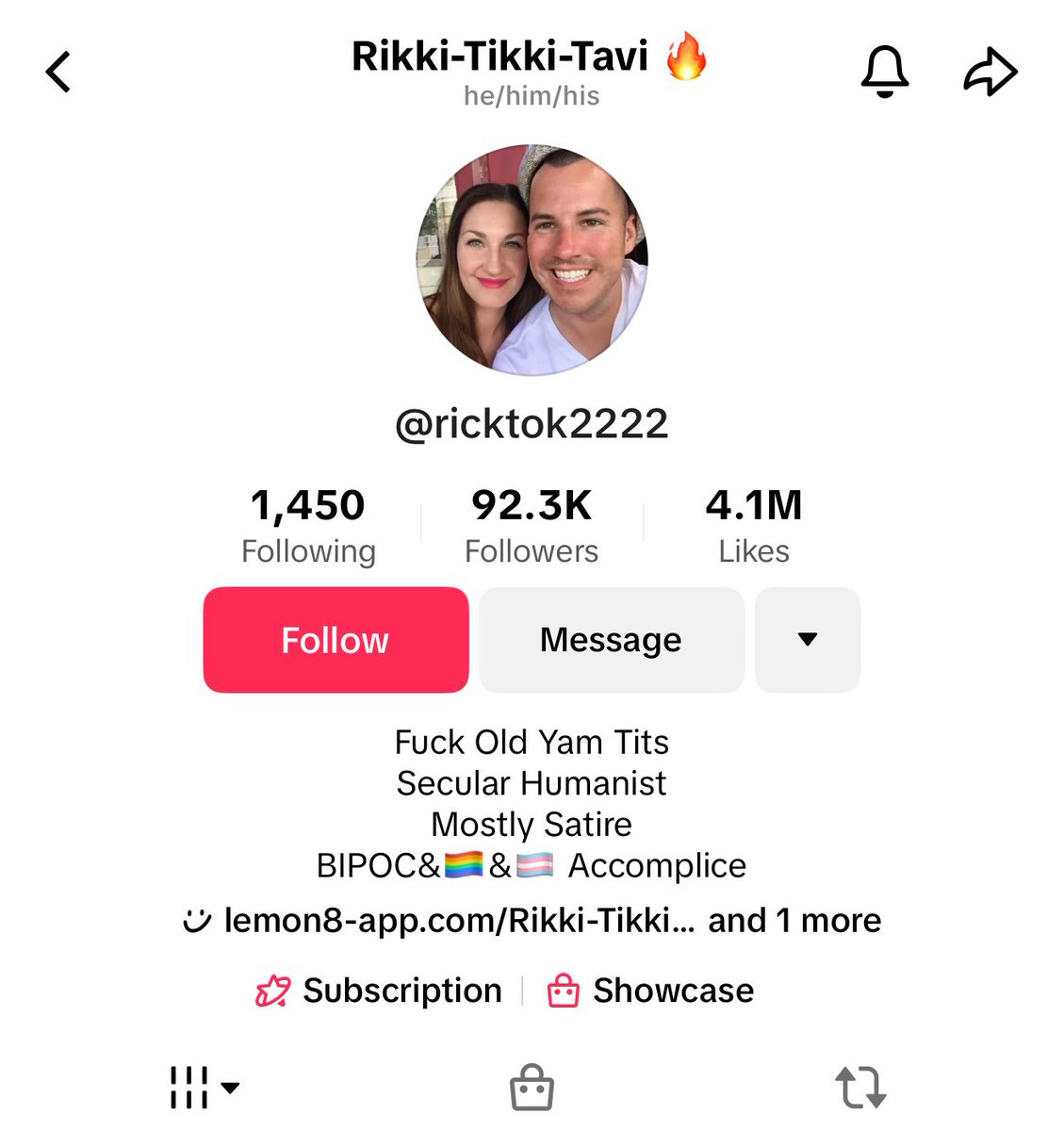1064x1131 pixels.
Task: Share this profile
Action: (990, 73)
